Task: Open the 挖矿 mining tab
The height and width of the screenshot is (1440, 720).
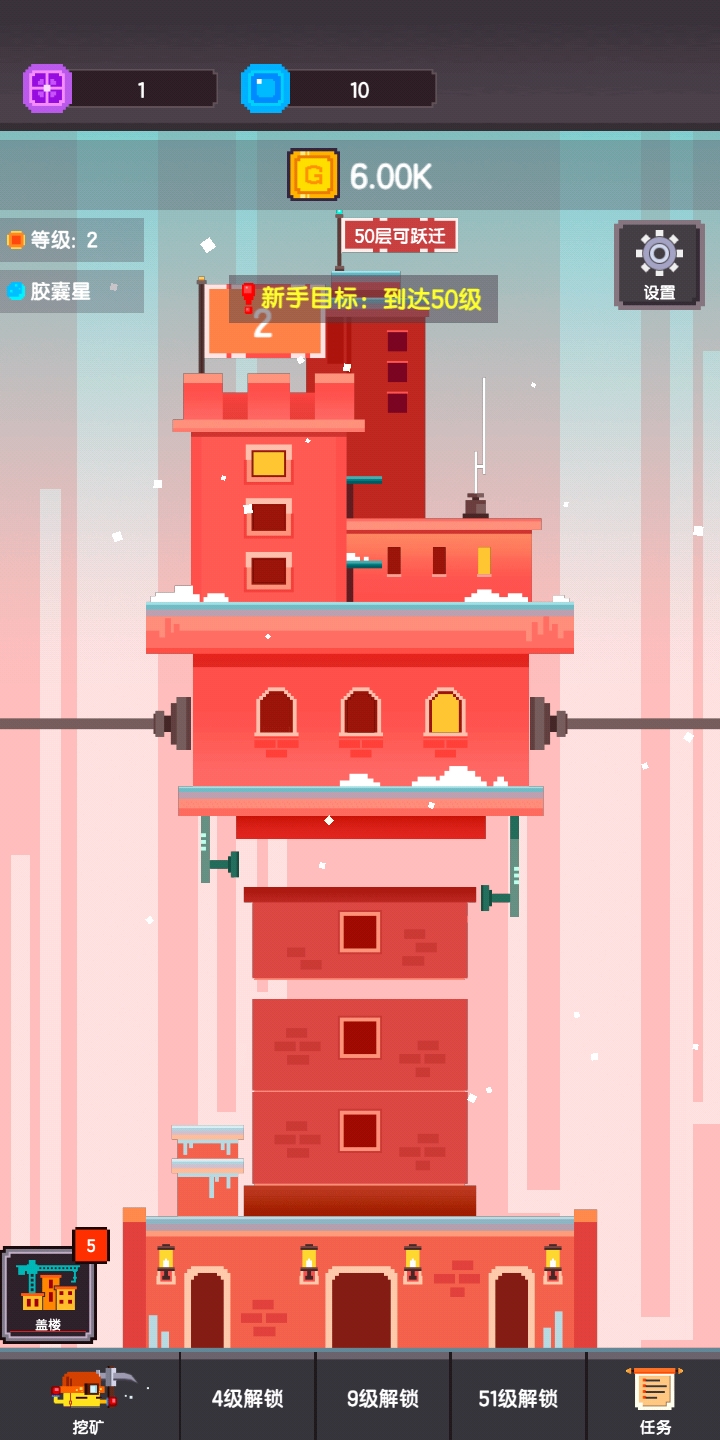Action: pos(89,1397)
